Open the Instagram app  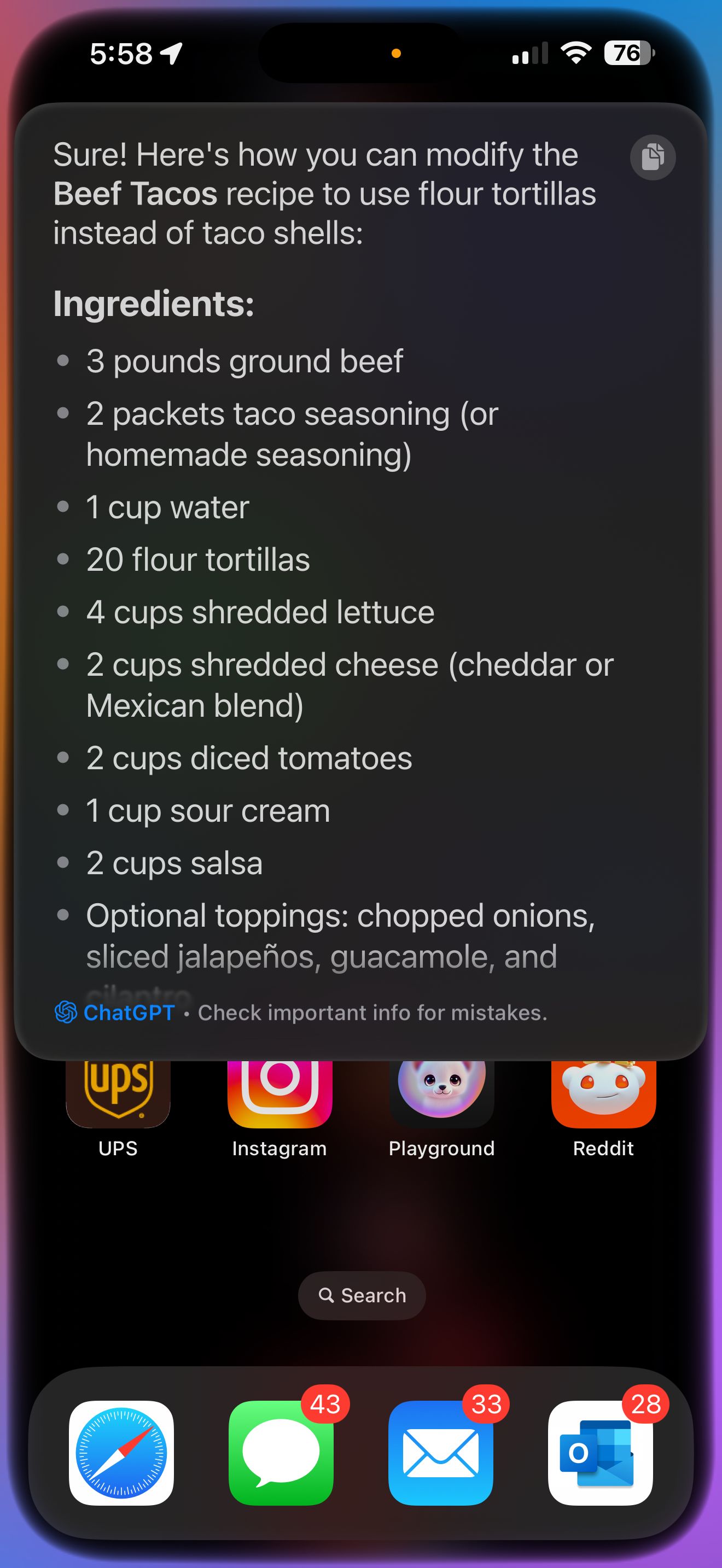[280, 1093]
